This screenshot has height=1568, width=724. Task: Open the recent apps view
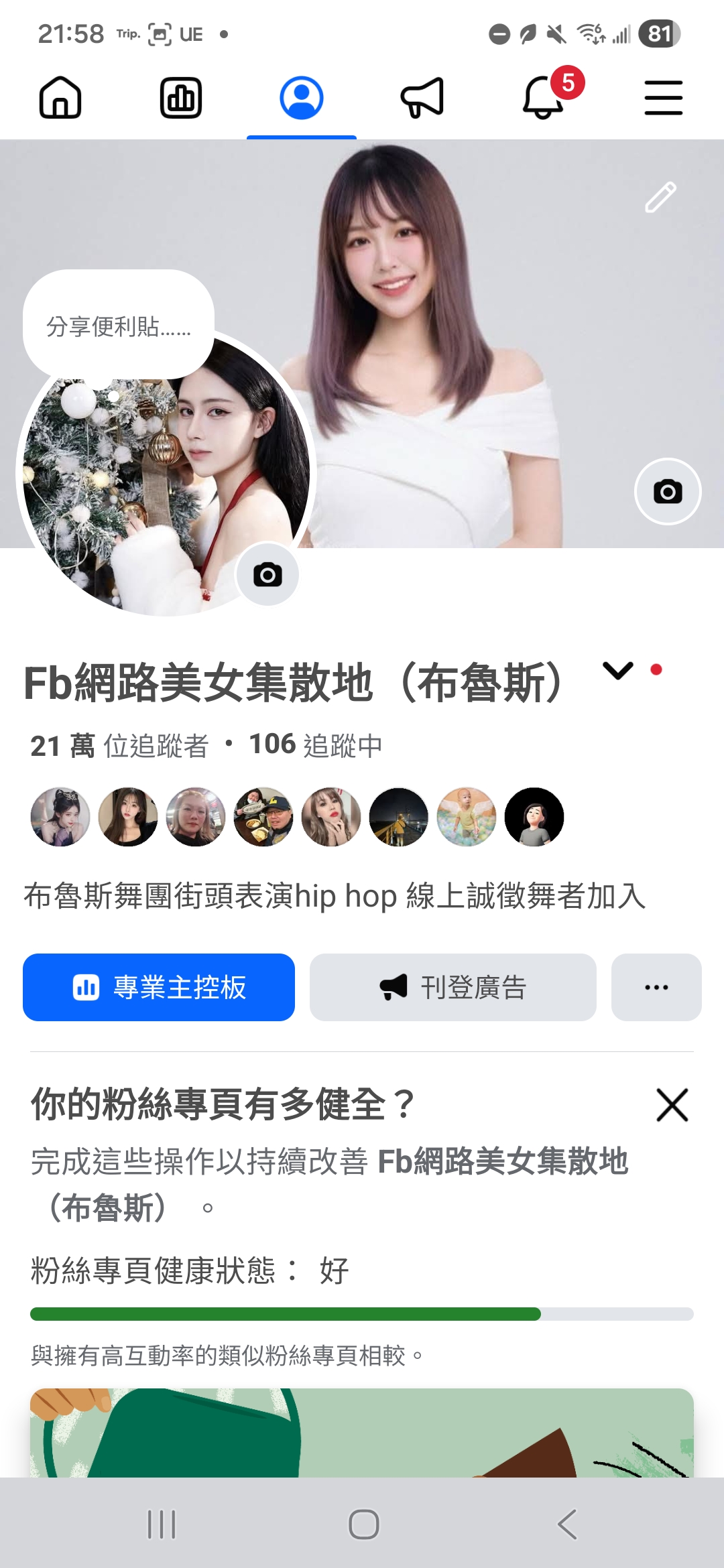coord(161,1524)
